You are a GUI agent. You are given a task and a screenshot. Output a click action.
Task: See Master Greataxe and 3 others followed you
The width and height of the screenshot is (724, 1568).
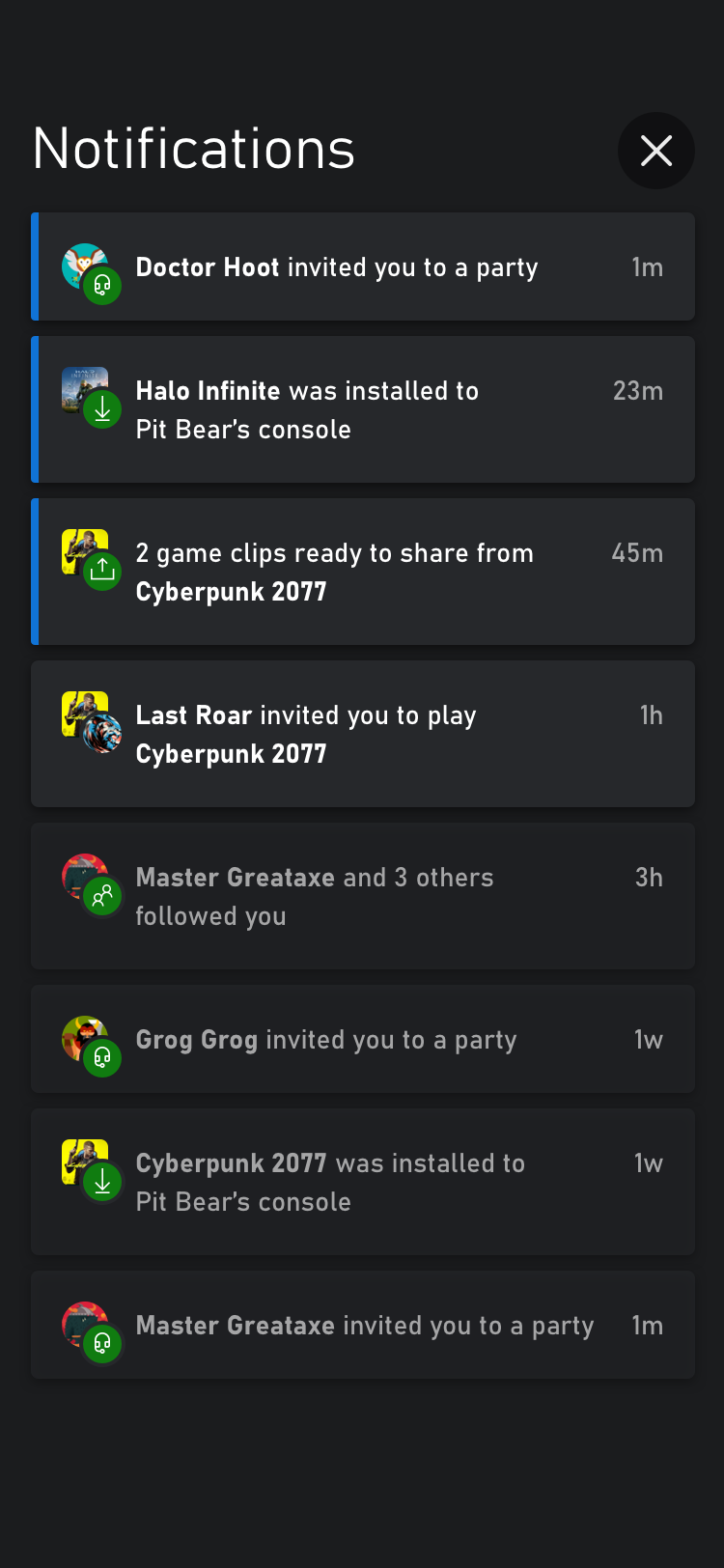pos(362,896)
